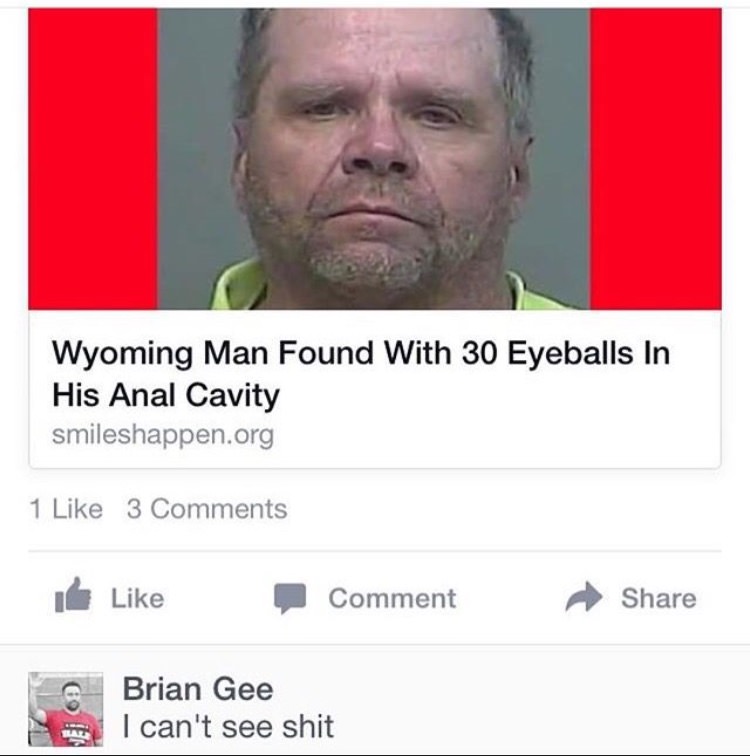
Task: Open the Wyoming Man article link card
Action: coord(360,372)
